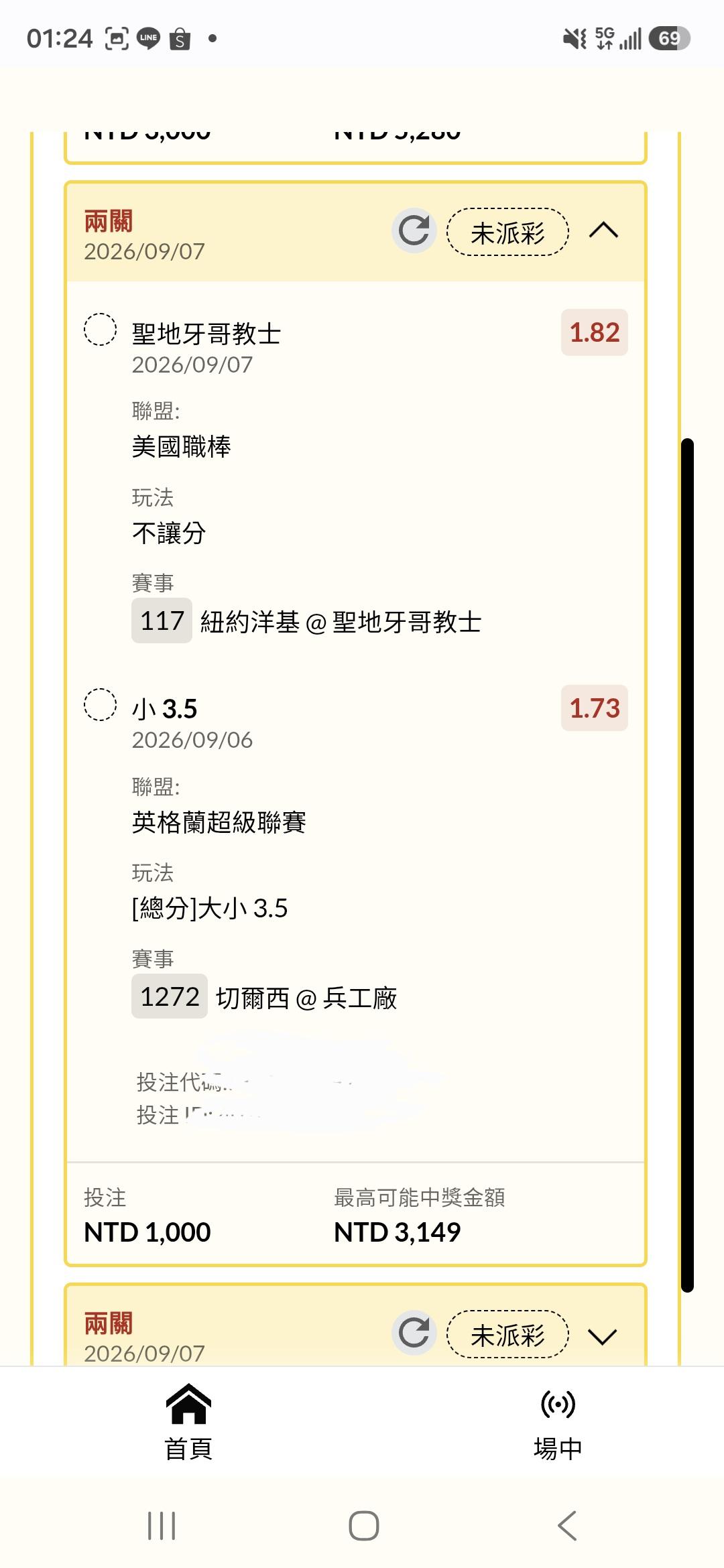The image size is (724, 1568).
Task: Go back with the system back button
Action: [x=567, y=1526]
